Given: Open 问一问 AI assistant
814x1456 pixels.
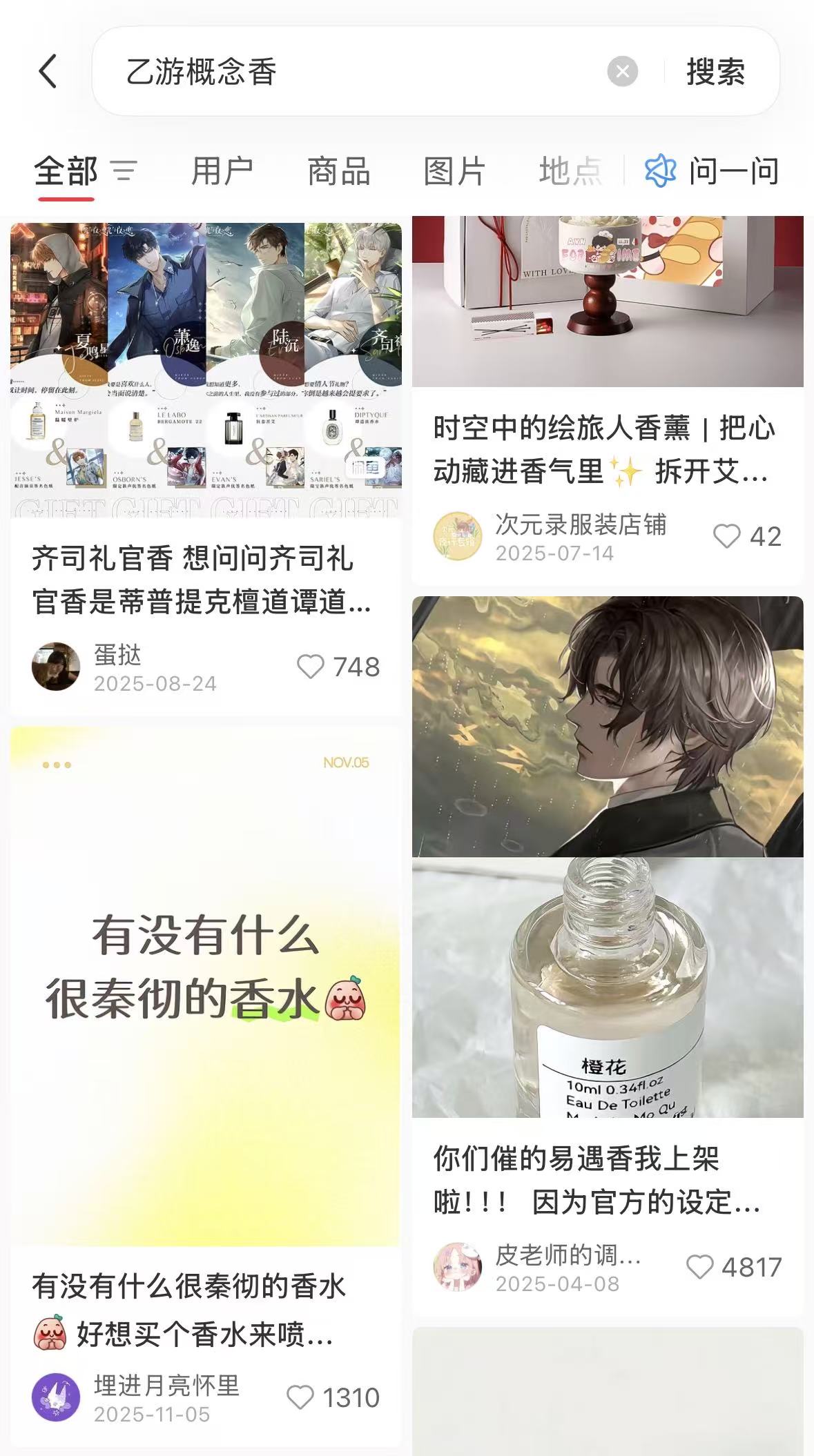Looking at the screenshot, I should [713, 170].
